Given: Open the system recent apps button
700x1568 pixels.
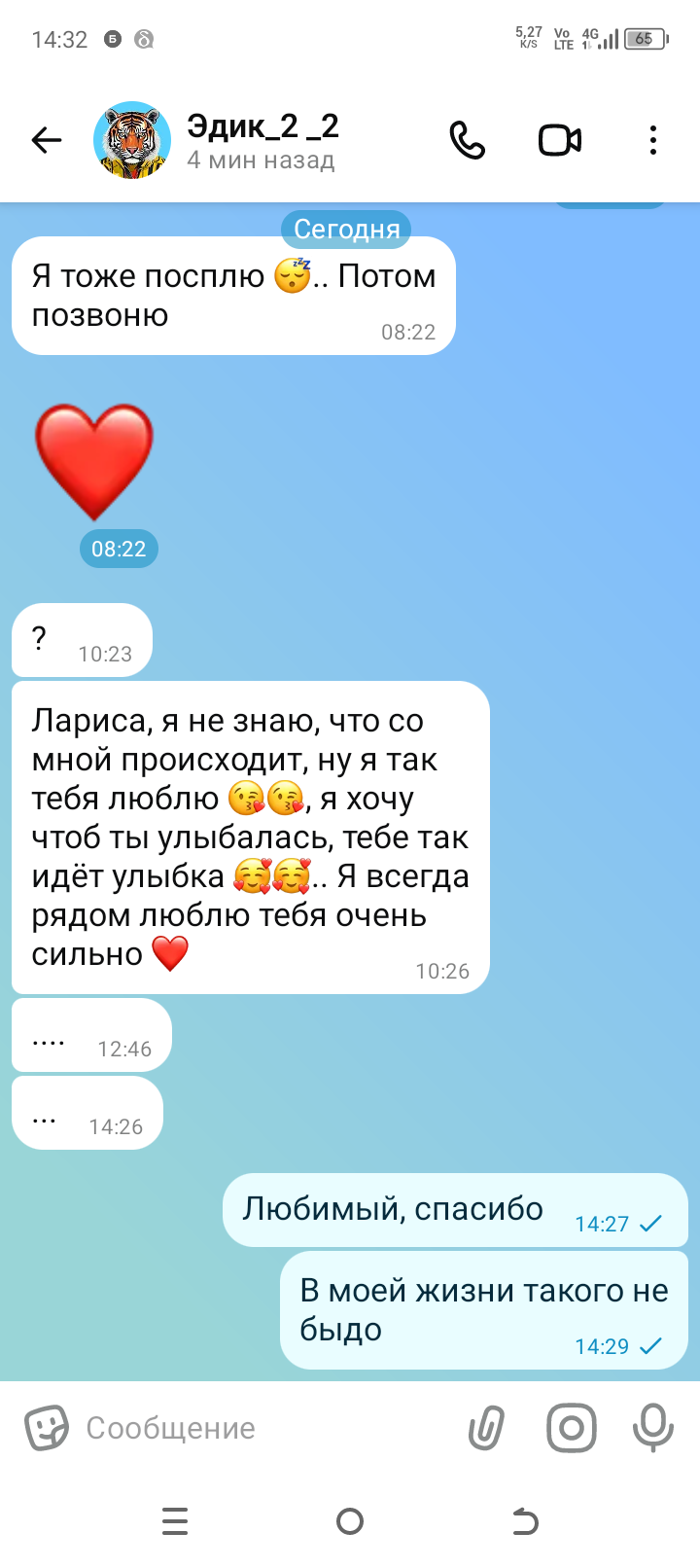Looking at the screenshot, I should click(x=175, y=1521).
